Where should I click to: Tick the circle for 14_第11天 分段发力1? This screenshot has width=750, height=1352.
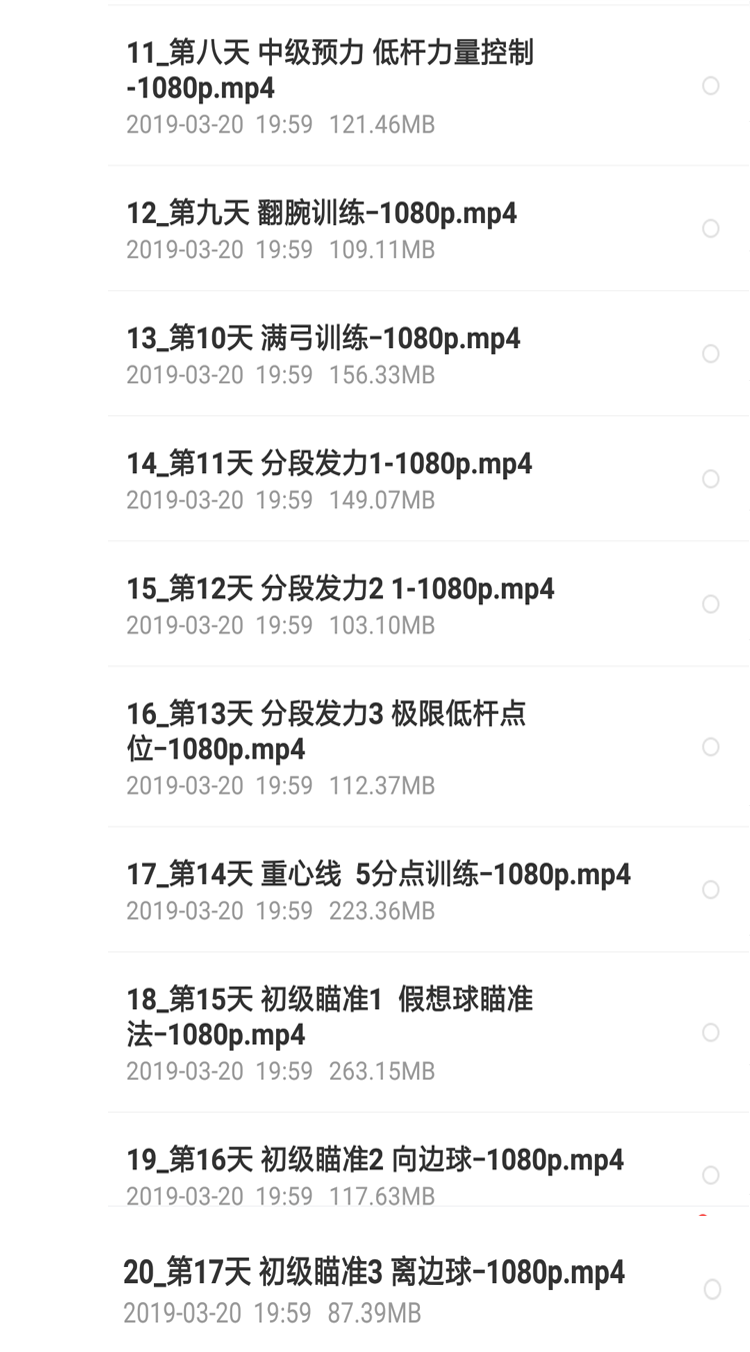coord(711,479)
